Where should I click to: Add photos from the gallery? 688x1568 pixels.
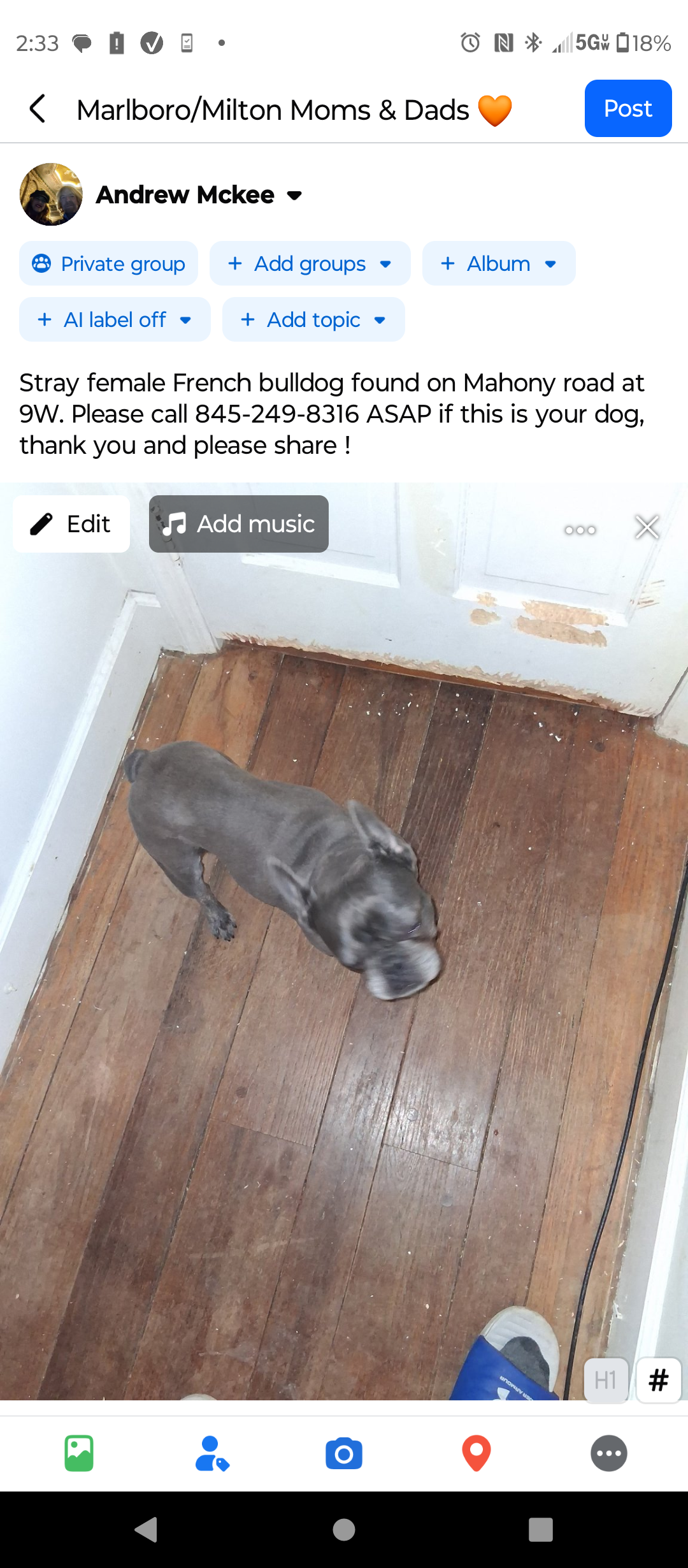click(x=79, y=1453)
